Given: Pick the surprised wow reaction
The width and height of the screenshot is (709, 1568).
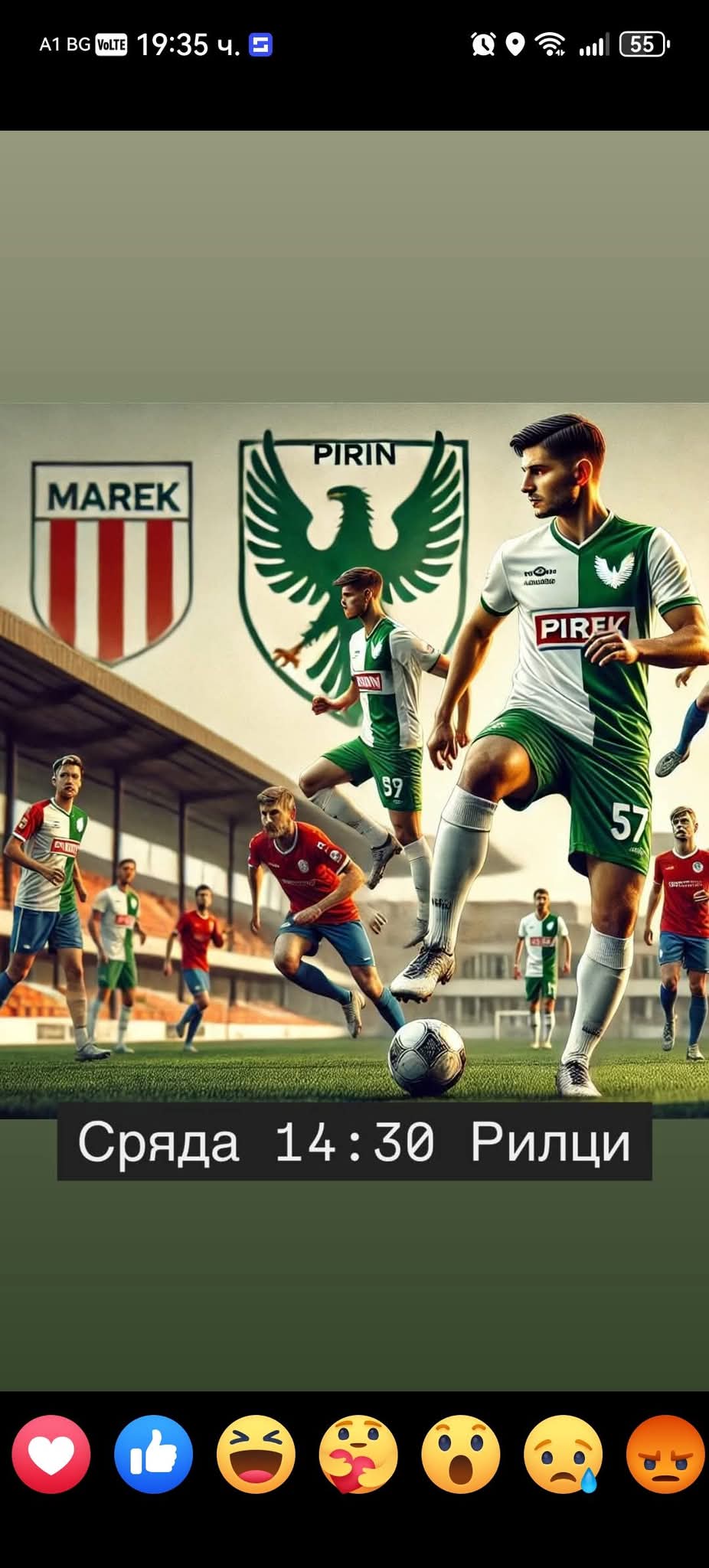Looking at the screenshot, I should pyautogui.click(x=461, y=1454).
